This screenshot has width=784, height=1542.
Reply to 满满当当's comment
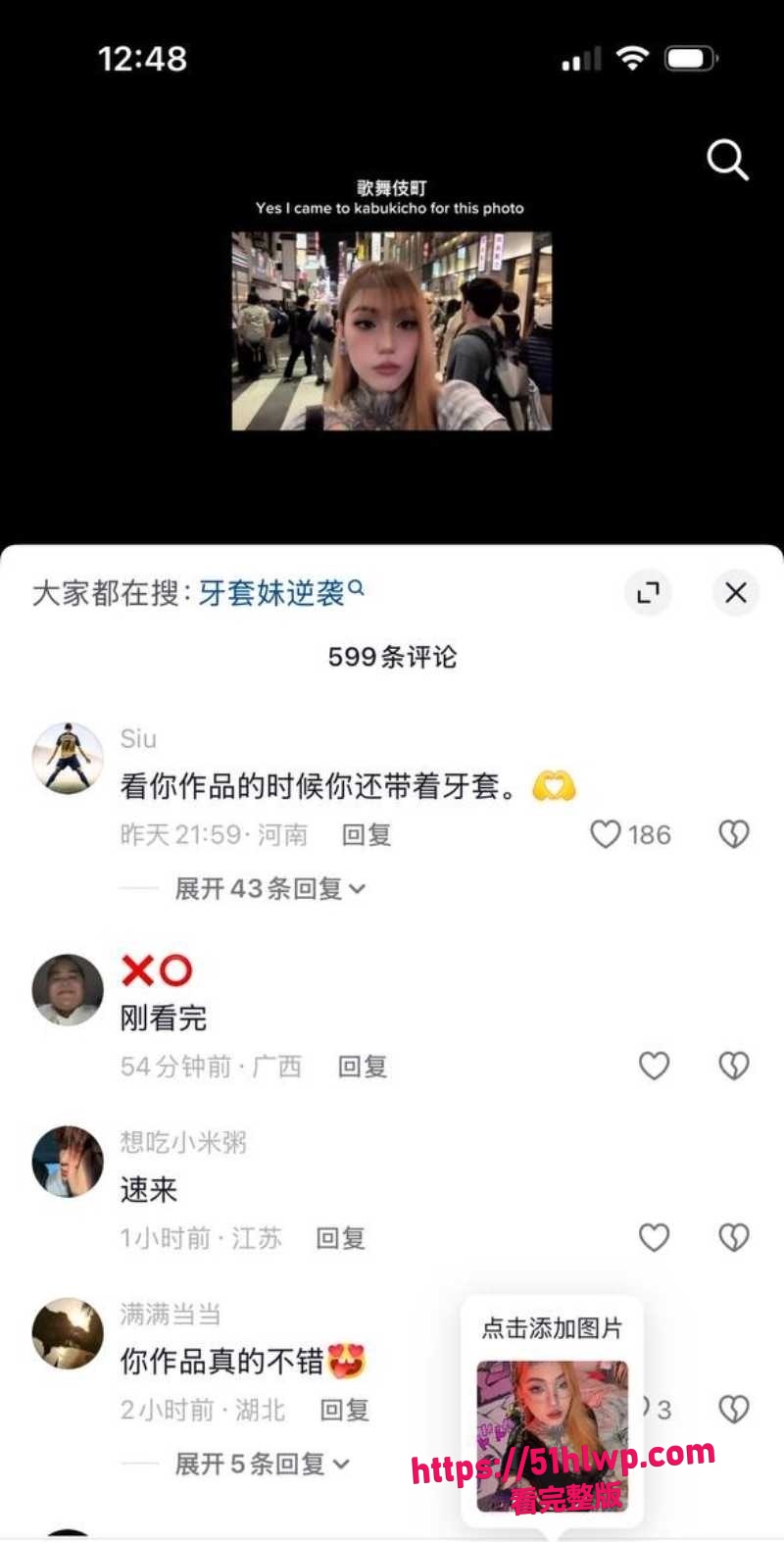point(345,1411)
